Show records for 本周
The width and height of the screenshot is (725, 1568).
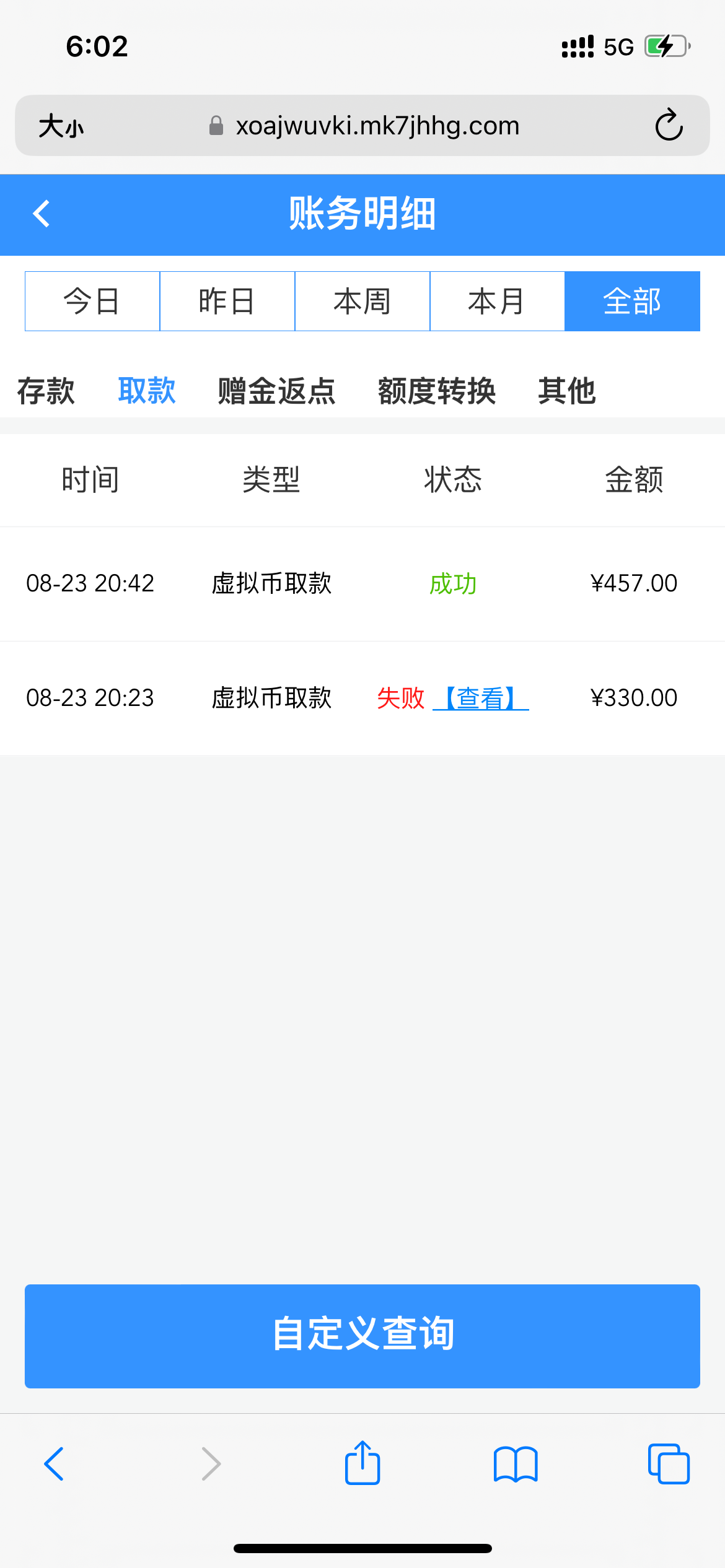362,302
